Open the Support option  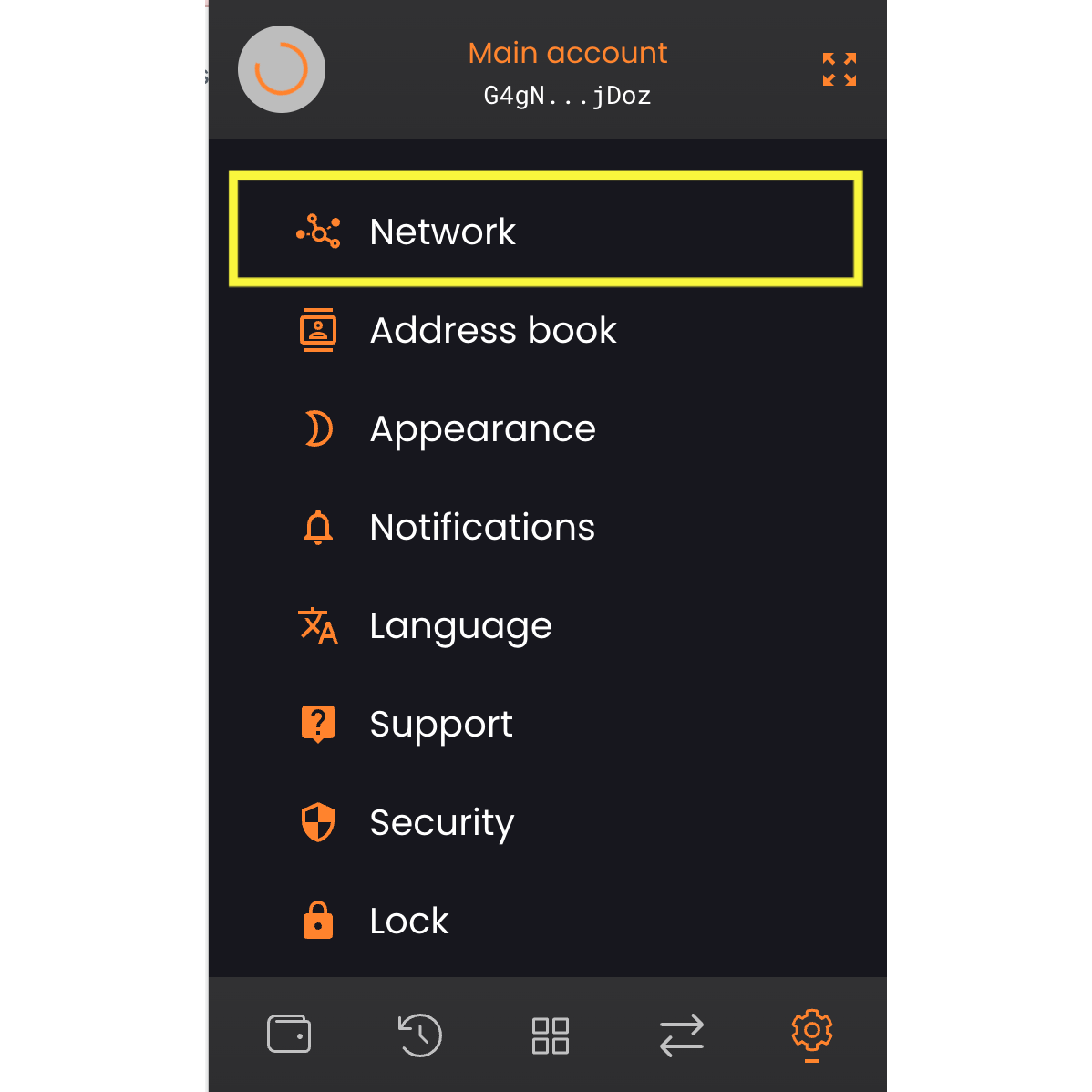441,725
